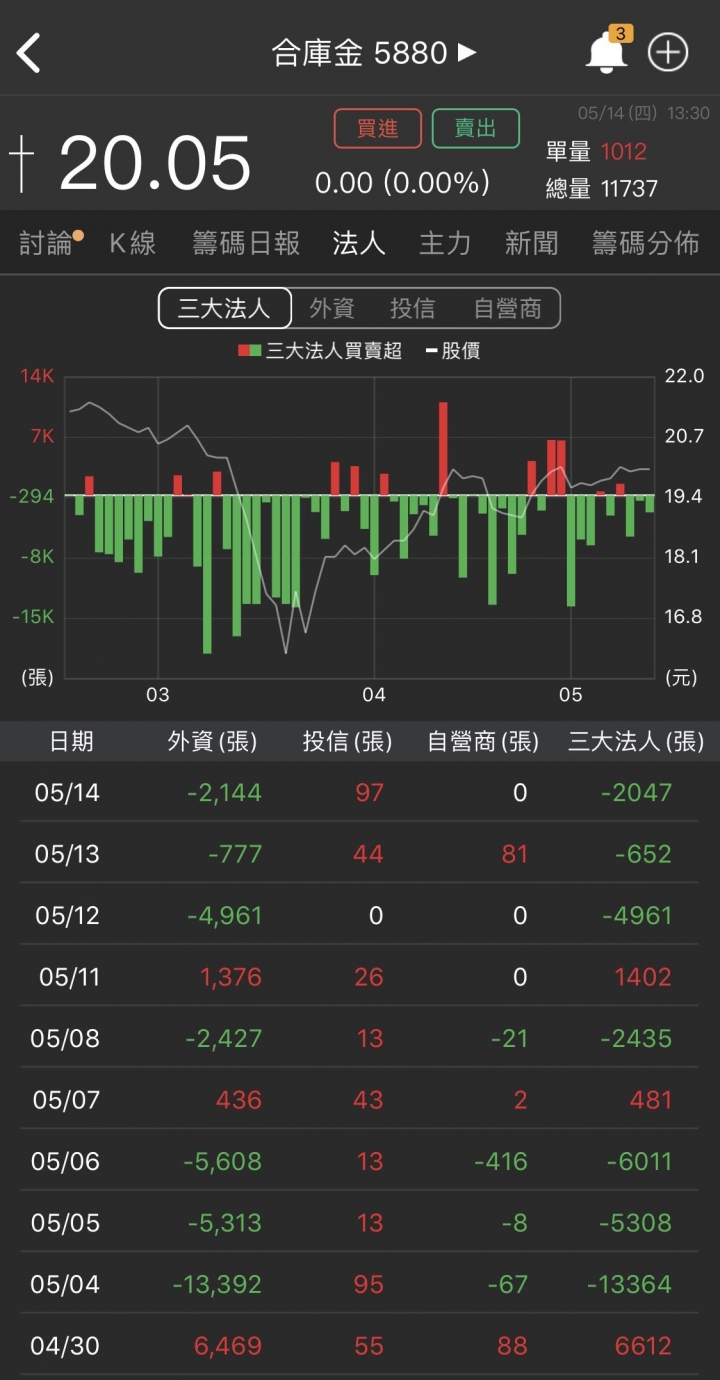Open the 合庫金 5880 stock selector
720x1380 pixels.
point(374,53)
